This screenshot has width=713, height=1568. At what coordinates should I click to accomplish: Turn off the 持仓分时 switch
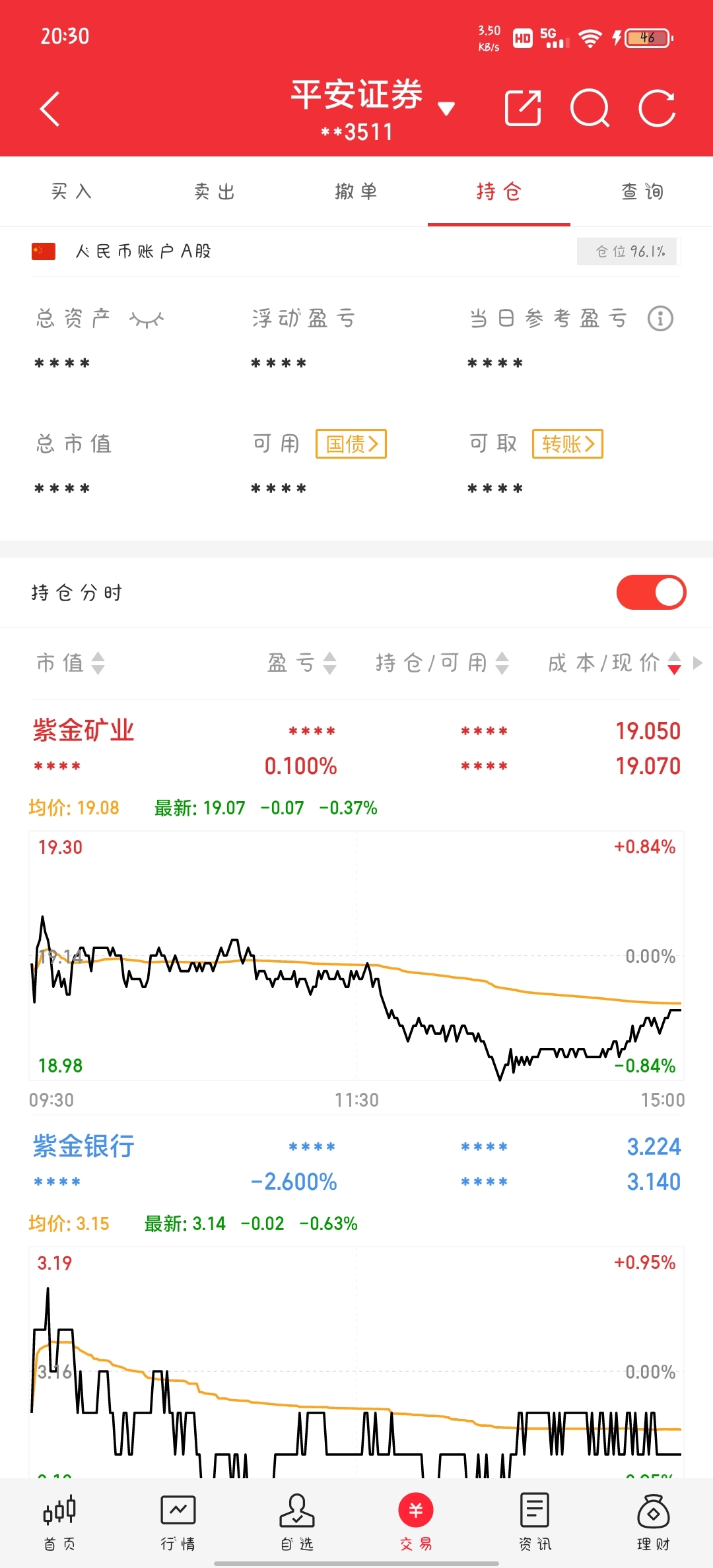[x=651, y=593]
